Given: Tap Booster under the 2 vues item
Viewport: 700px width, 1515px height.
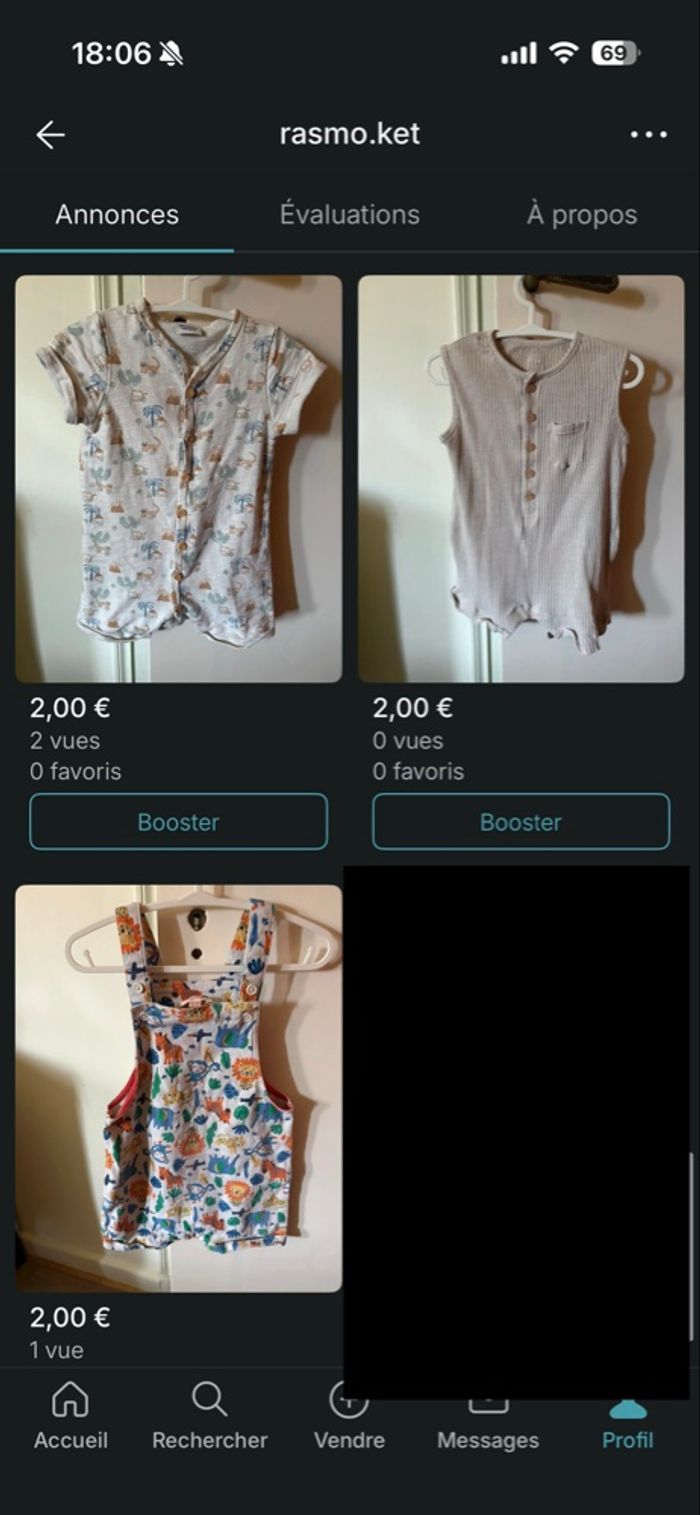Looking at the screenshot, I should 178,822.
